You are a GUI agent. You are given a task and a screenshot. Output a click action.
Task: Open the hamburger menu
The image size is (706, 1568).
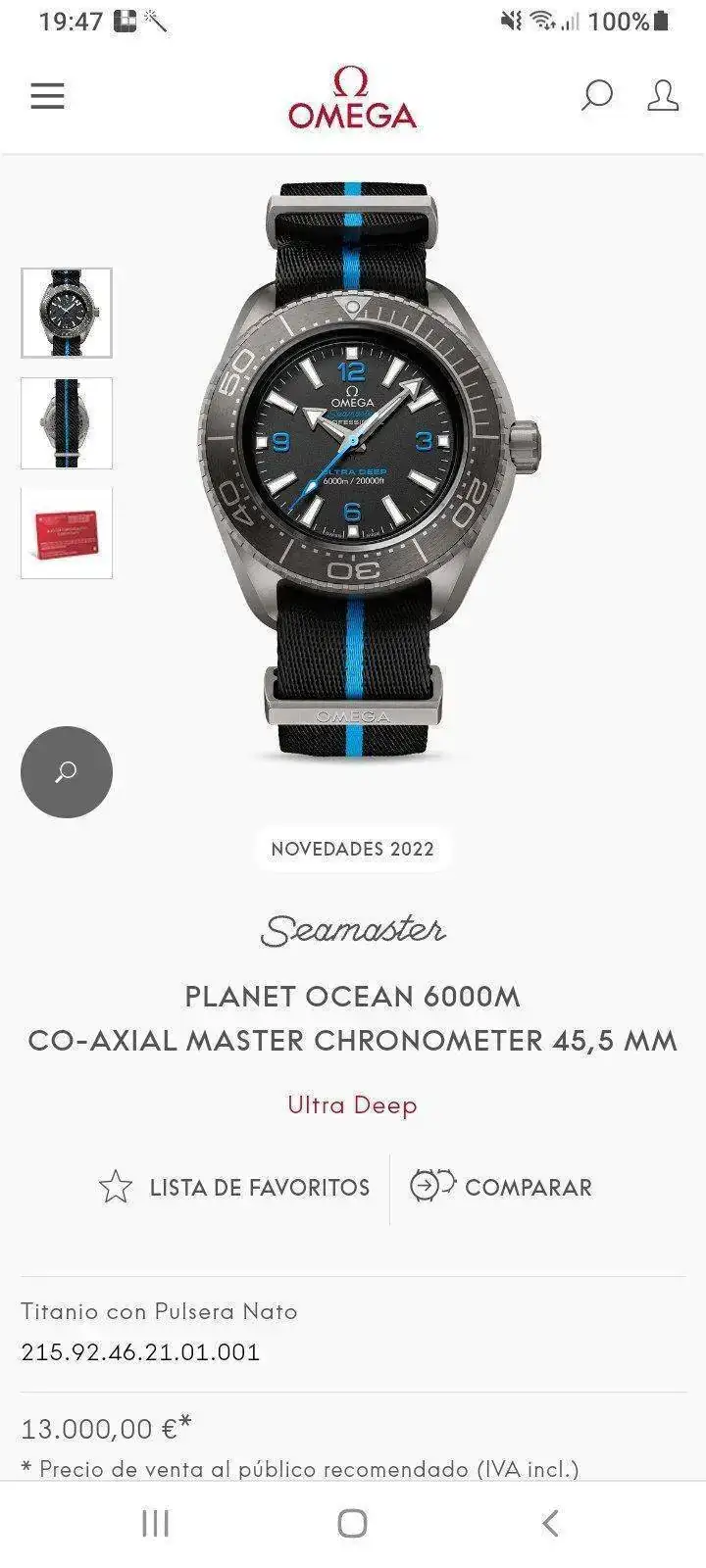47,96
